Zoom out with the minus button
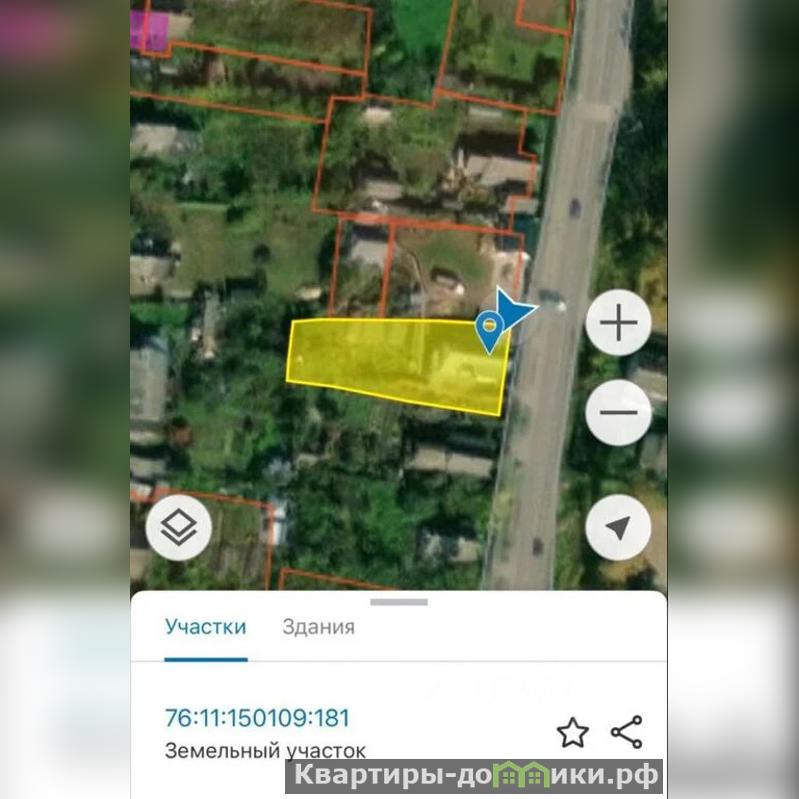The image size is (799, 799). tap(618, 412)
